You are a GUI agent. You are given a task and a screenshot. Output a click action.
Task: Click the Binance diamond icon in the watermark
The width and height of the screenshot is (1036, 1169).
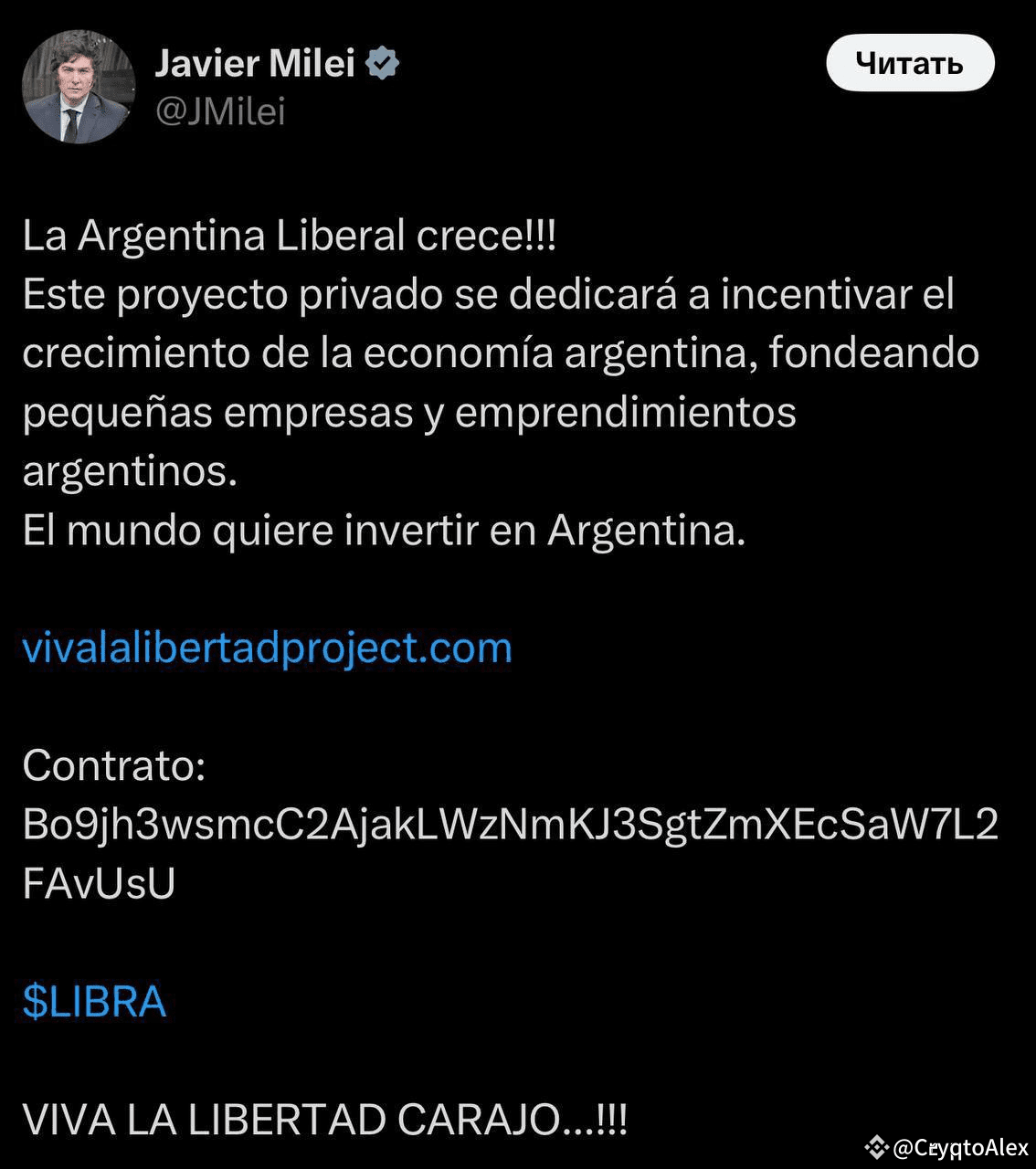[x=878, y=1144]
